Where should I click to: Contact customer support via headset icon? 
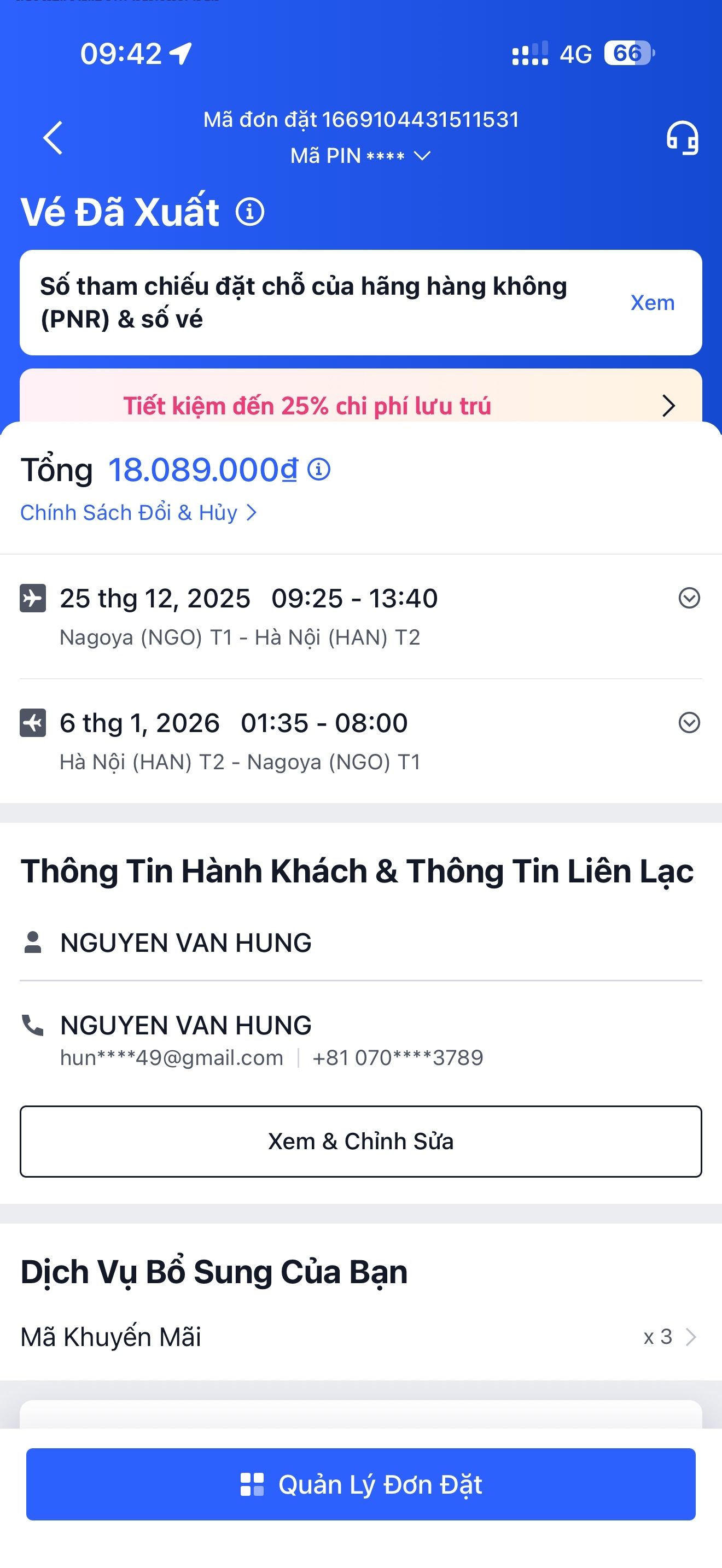tap(682, 138)
